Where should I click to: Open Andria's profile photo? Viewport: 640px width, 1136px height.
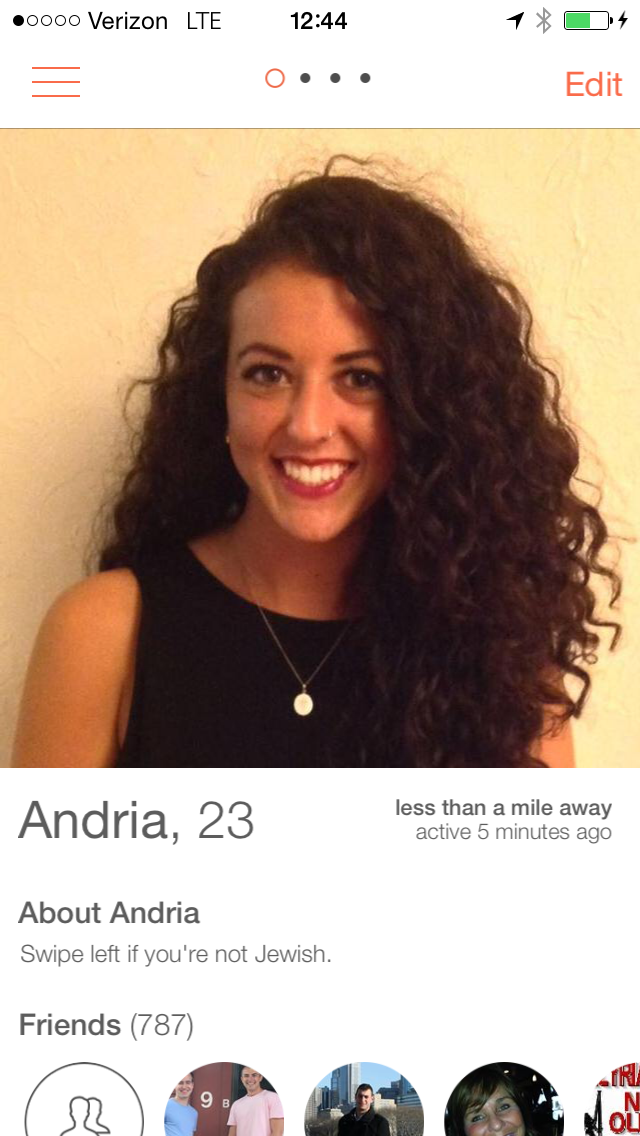[x=320, y=448]
